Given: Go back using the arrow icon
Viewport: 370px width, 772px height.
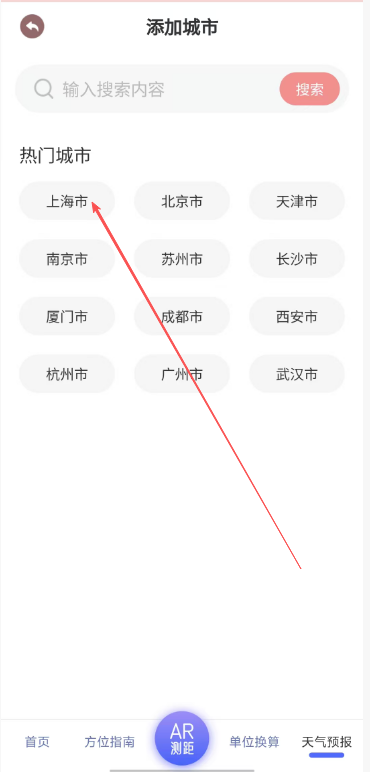Looking at the screenshot, I should [32, 27].
